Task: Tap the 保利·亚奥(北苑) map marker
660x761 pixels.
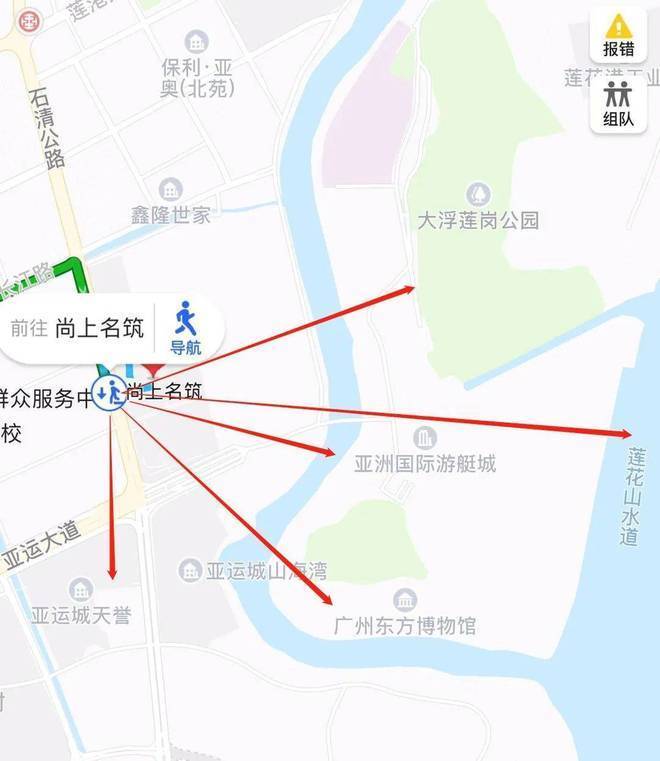Action: [x=197, y=42]
